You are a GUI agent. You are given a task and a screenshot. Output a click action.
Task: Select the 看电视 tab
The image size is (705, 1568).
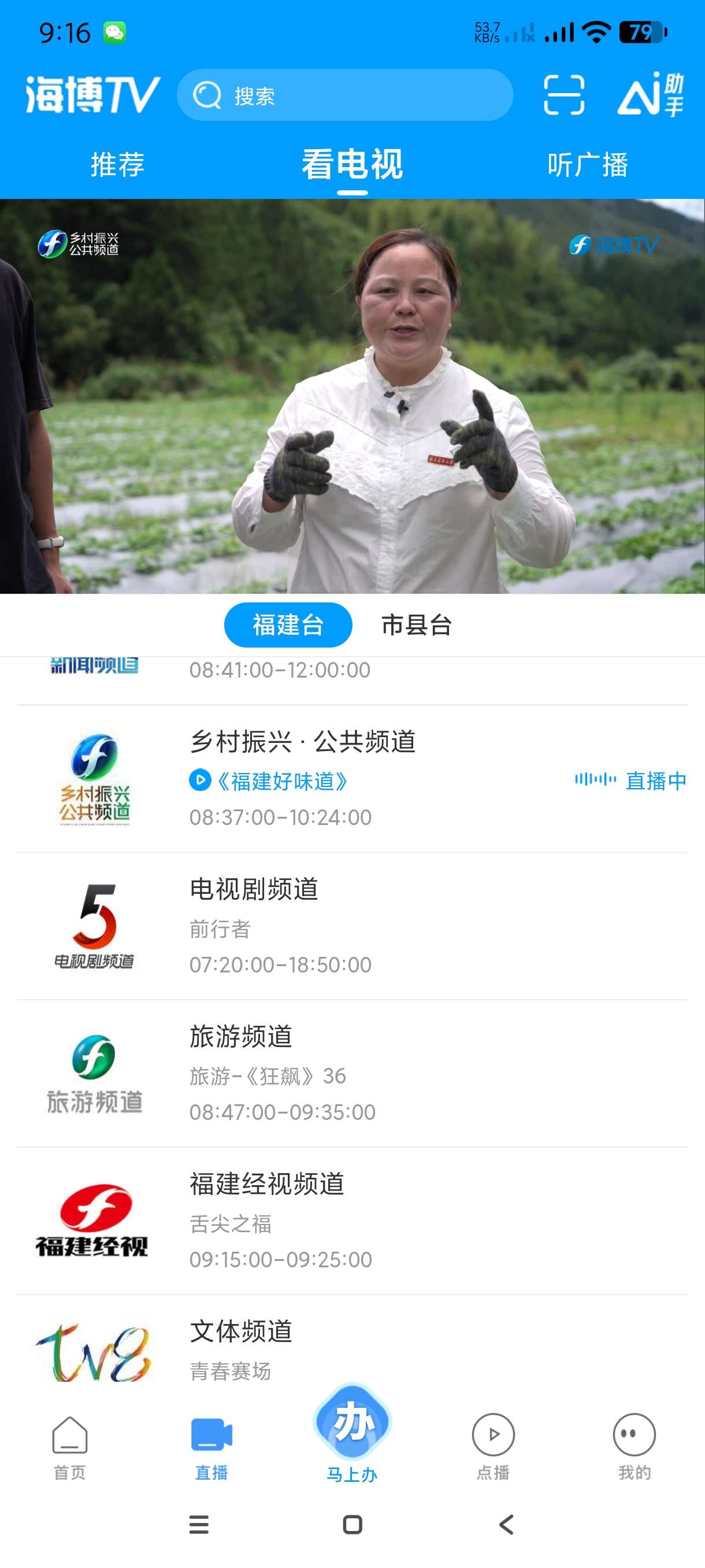click(x=352, y=164)
